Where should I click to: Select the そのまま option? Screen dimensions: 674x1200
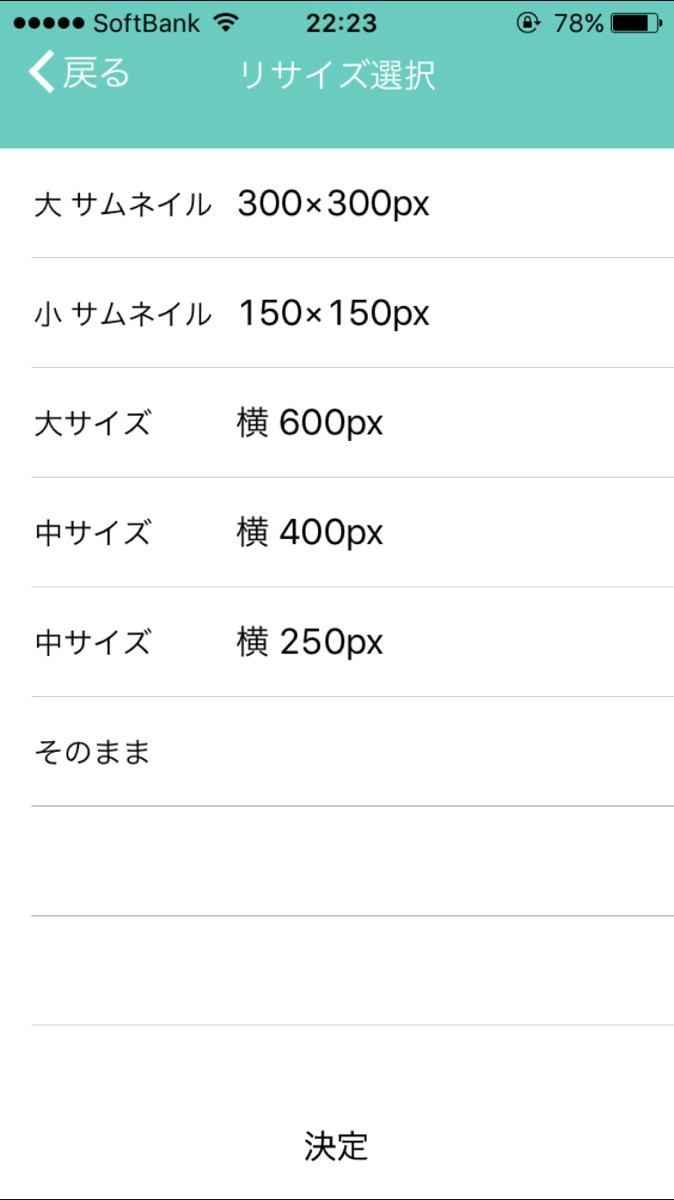[92, 752]
